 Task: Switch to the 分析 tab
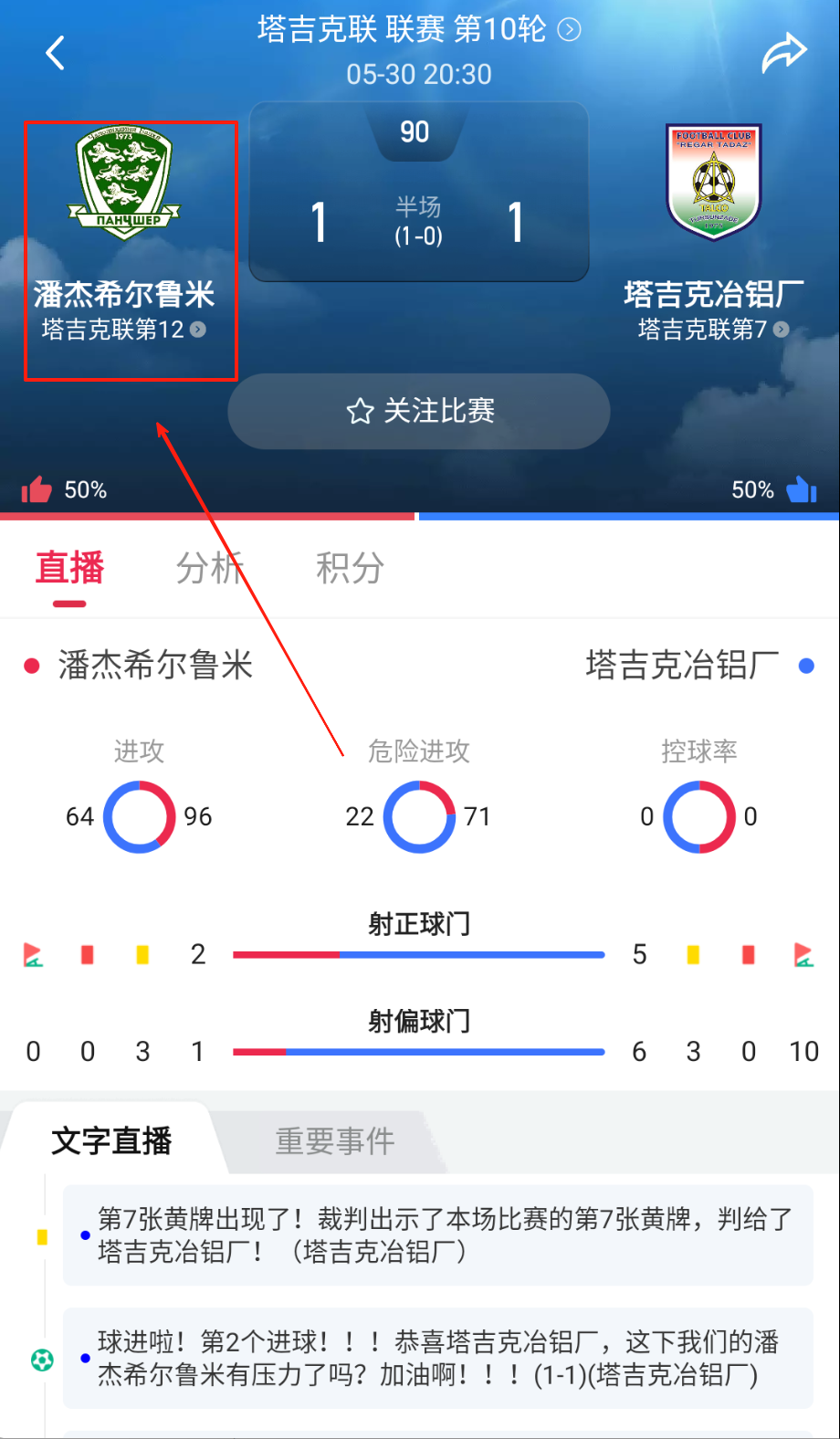point(210,568)
